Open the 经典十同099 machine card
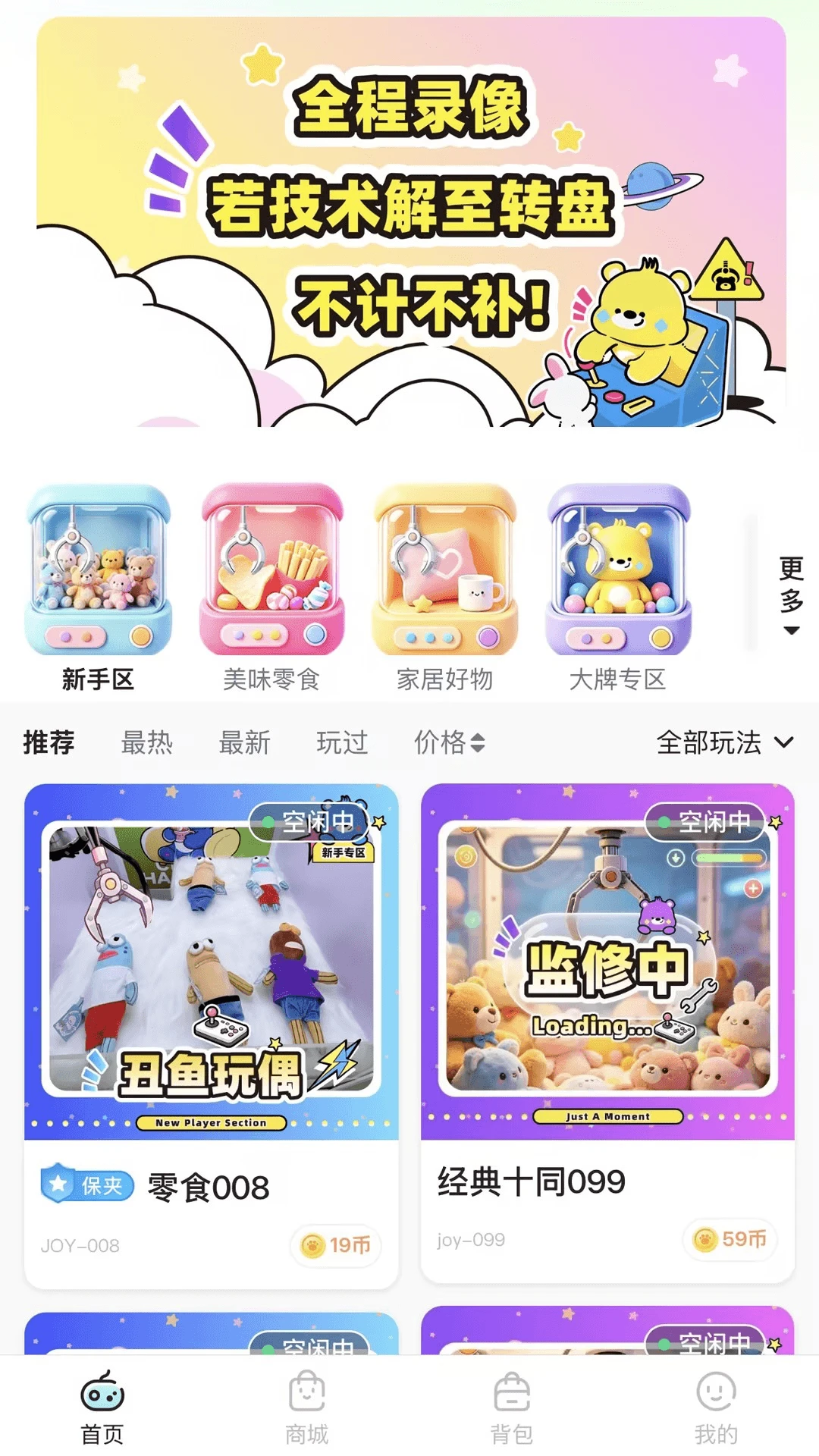This screenshot has height=1456, width=819. tap(607, 1033)
